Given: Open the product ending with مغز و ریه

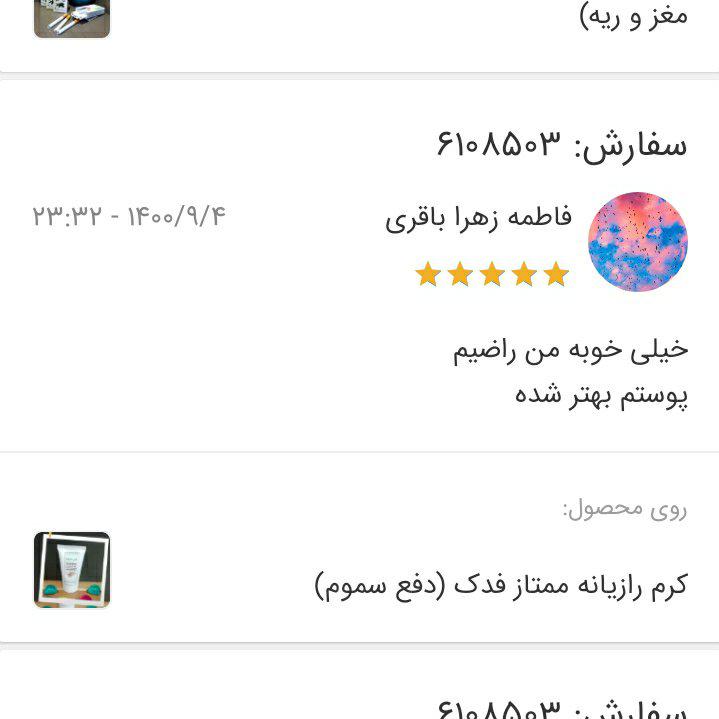Looking at the screenshot, I should pos(633,17).
